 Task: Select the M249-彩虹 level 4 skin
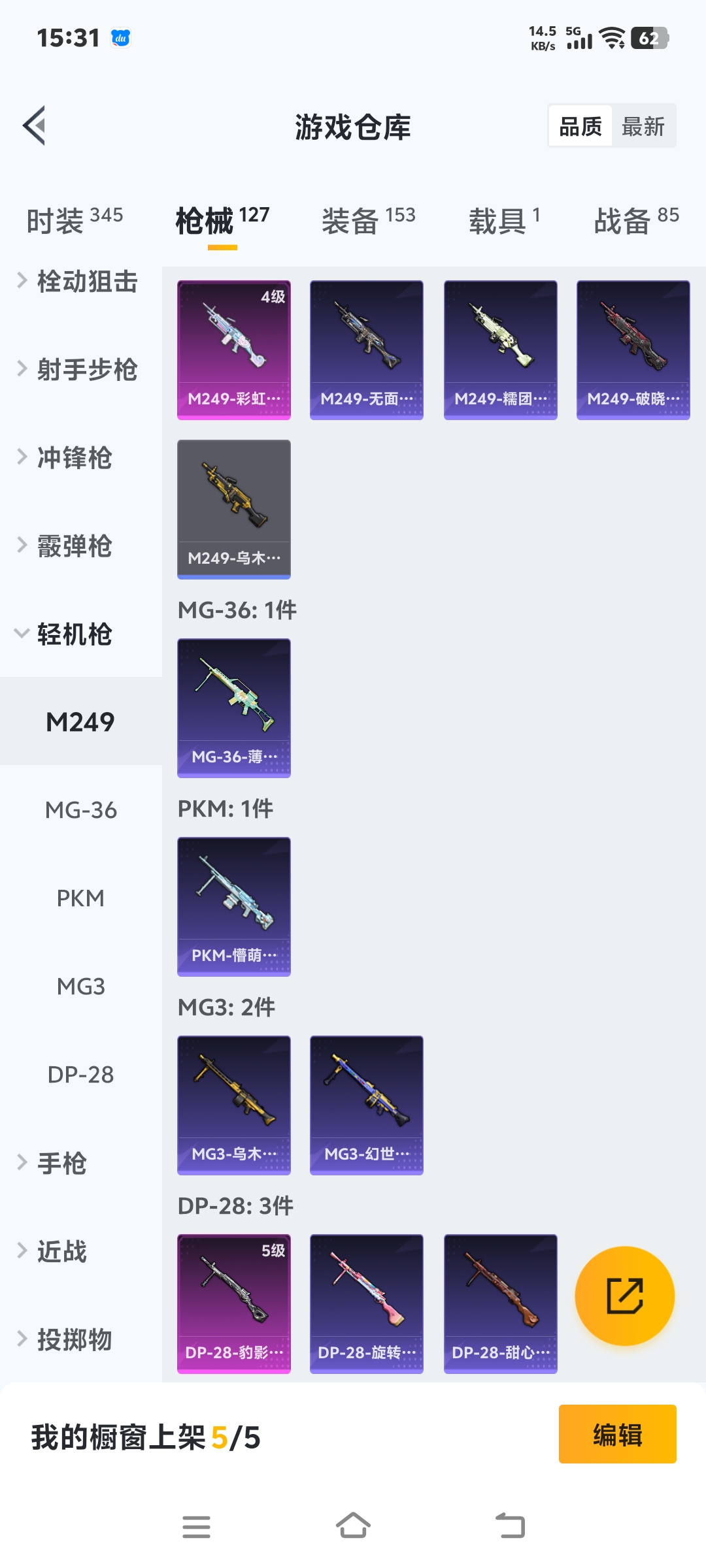click(233, 350)
